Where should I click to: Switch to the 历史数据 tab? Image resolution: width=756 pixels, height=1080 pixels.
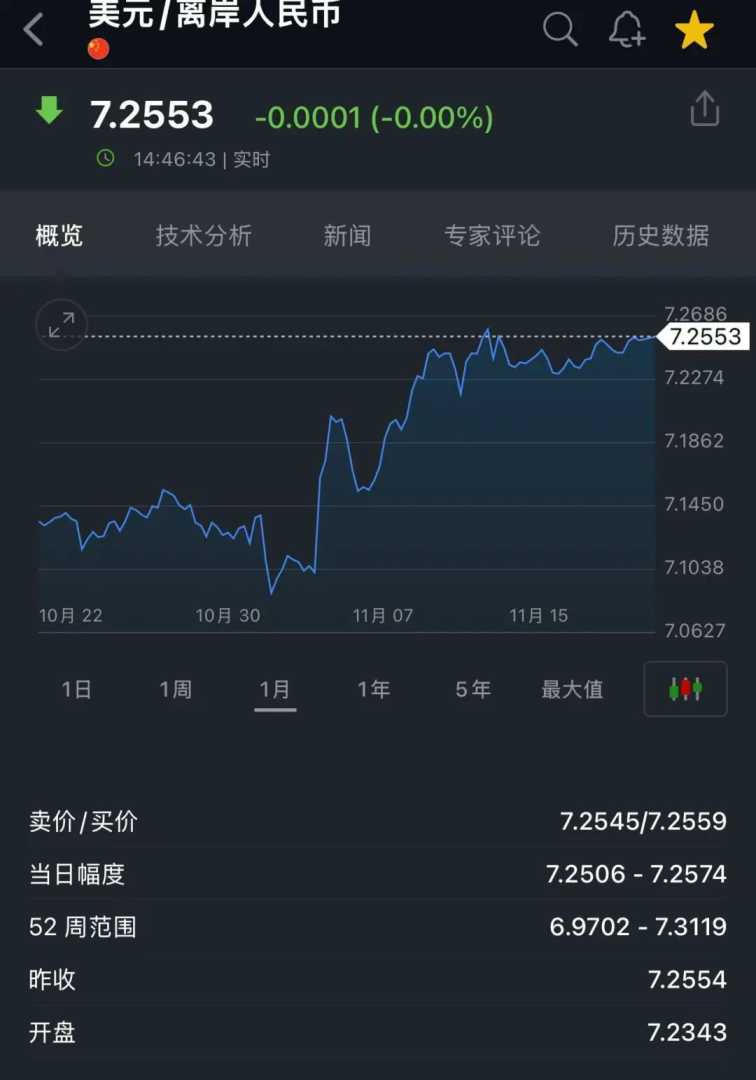coord(660,236)
